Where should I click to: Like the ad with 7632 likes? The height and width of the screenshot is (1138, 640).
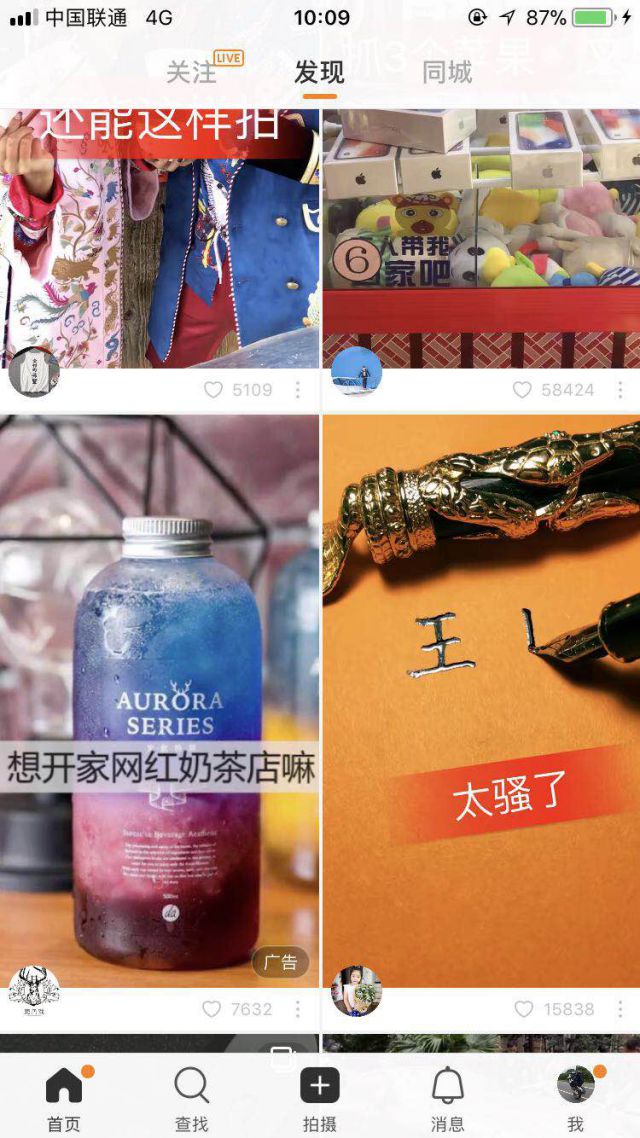click(211, 1009)
